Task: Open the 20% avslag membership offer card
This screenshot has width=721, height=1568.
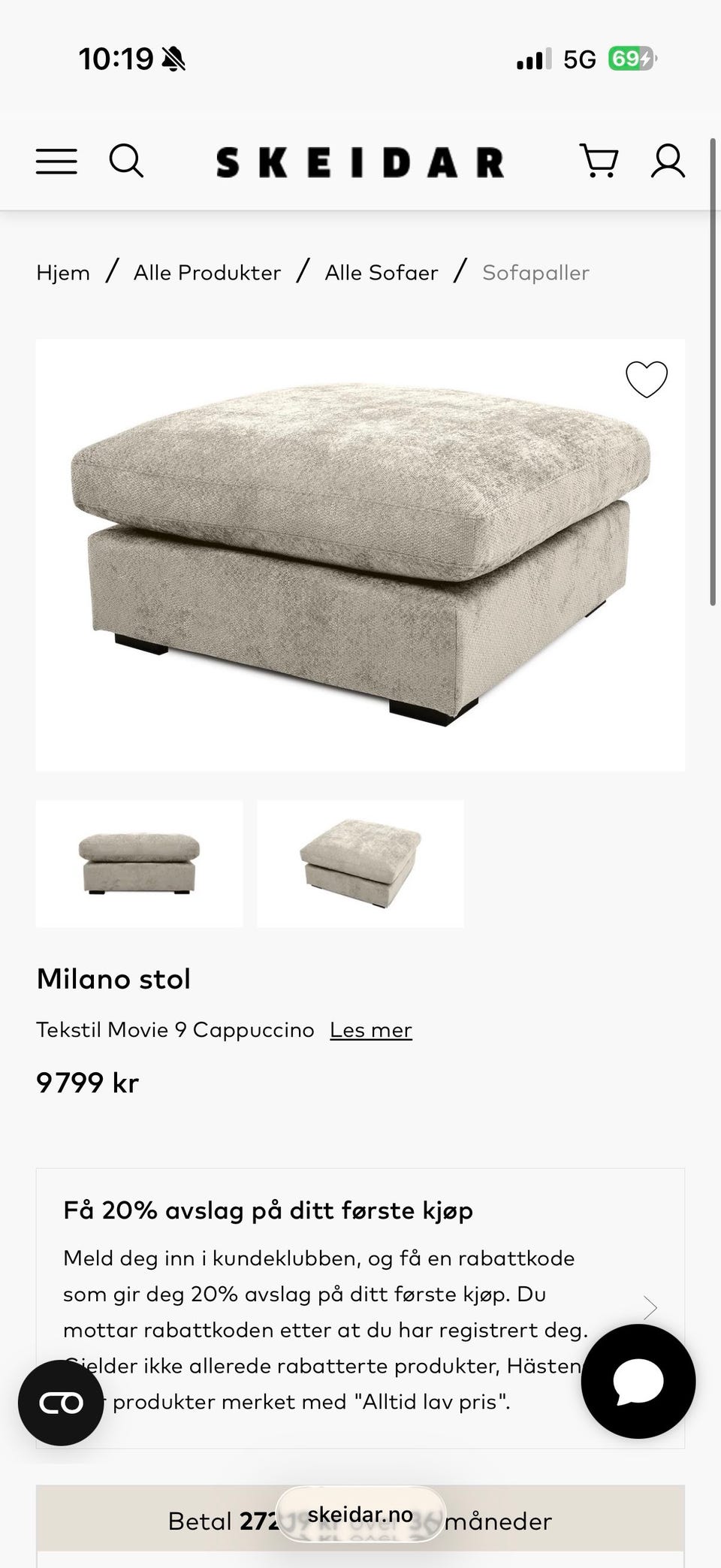Action: tap(360, 1308)
